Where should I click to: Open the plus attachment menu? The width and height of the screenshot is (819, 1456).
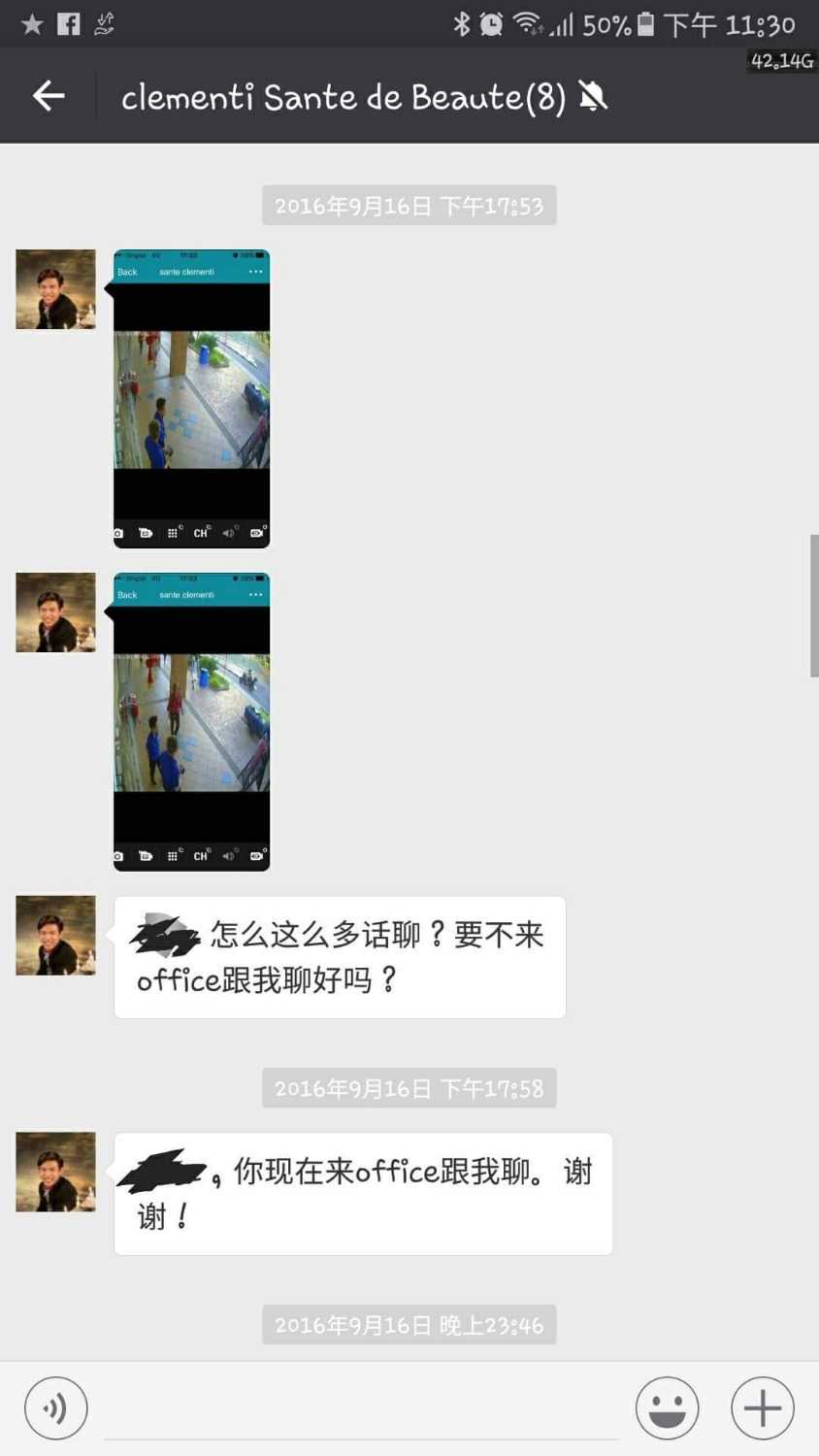[x=762, y=1407]
